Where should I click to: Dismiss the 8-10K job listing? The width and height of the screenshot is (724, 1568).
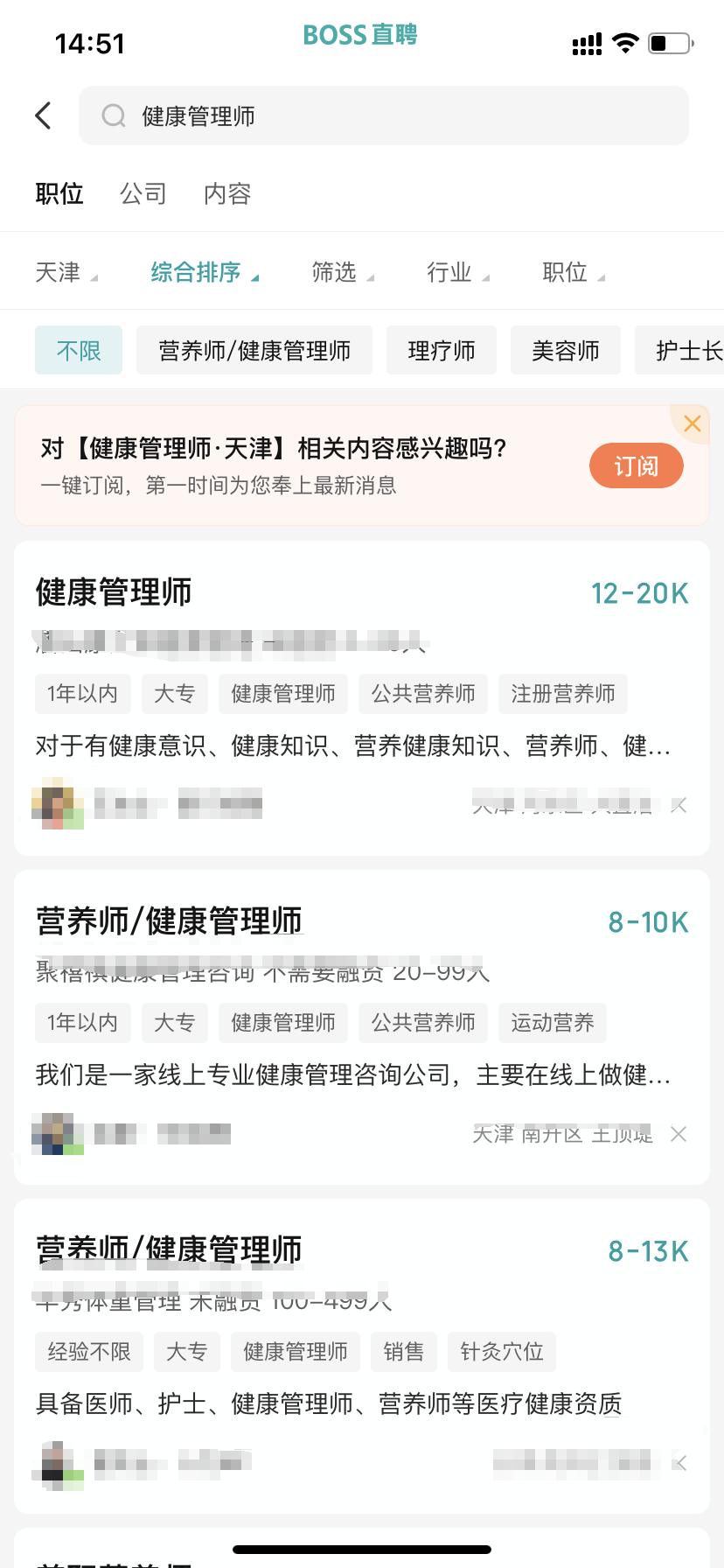click(x=679, y=1135)
